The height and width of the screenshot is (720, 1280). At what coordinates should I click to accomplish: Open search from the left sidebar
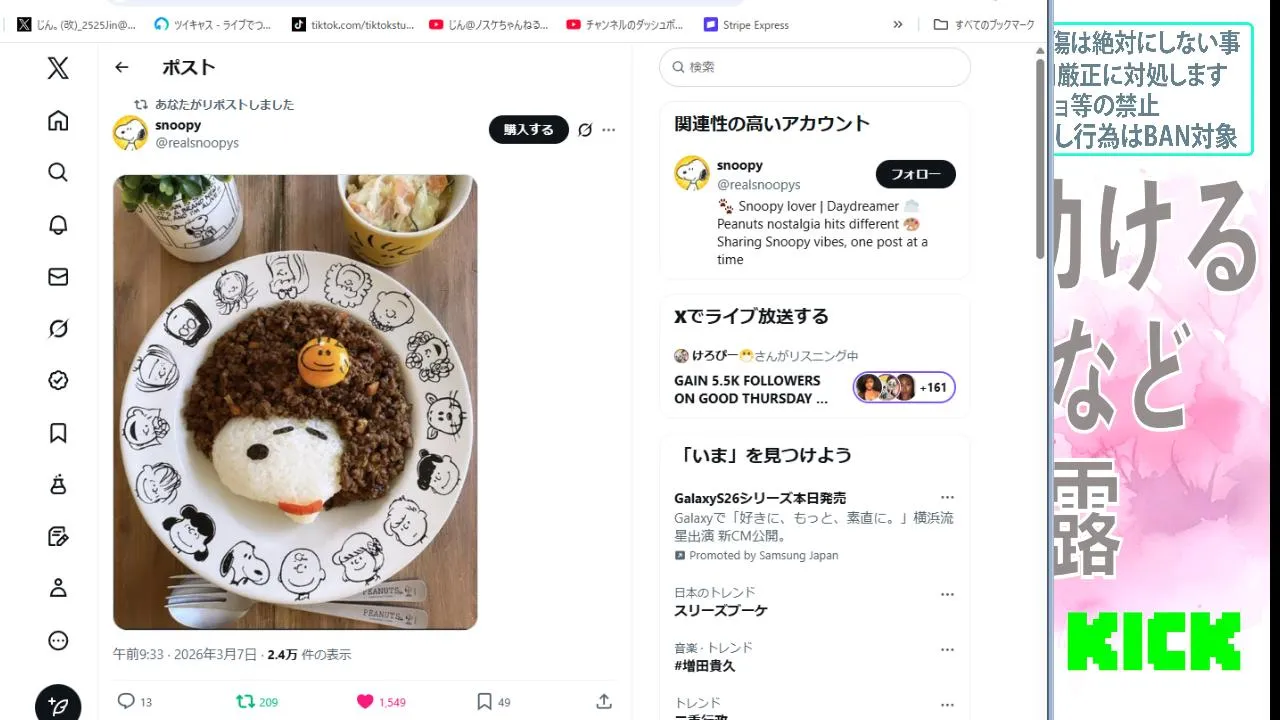coord(58,172)
